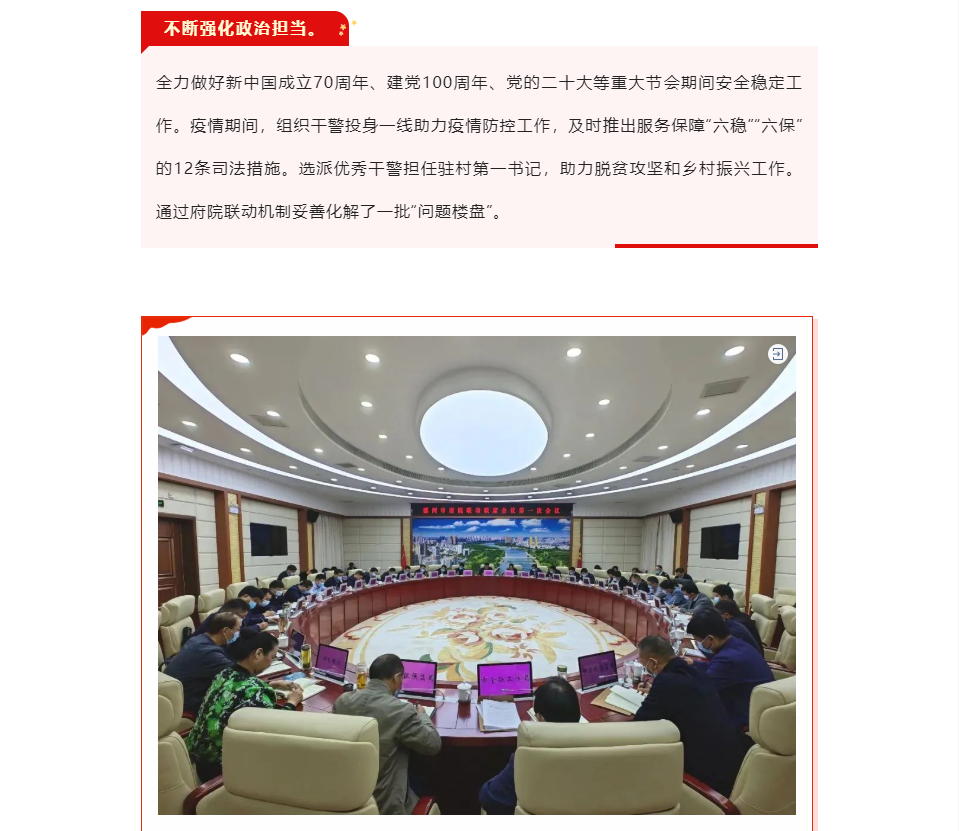Tap the import icon on the meeting photo
959x831 pixels.
[x=778, y=354]
